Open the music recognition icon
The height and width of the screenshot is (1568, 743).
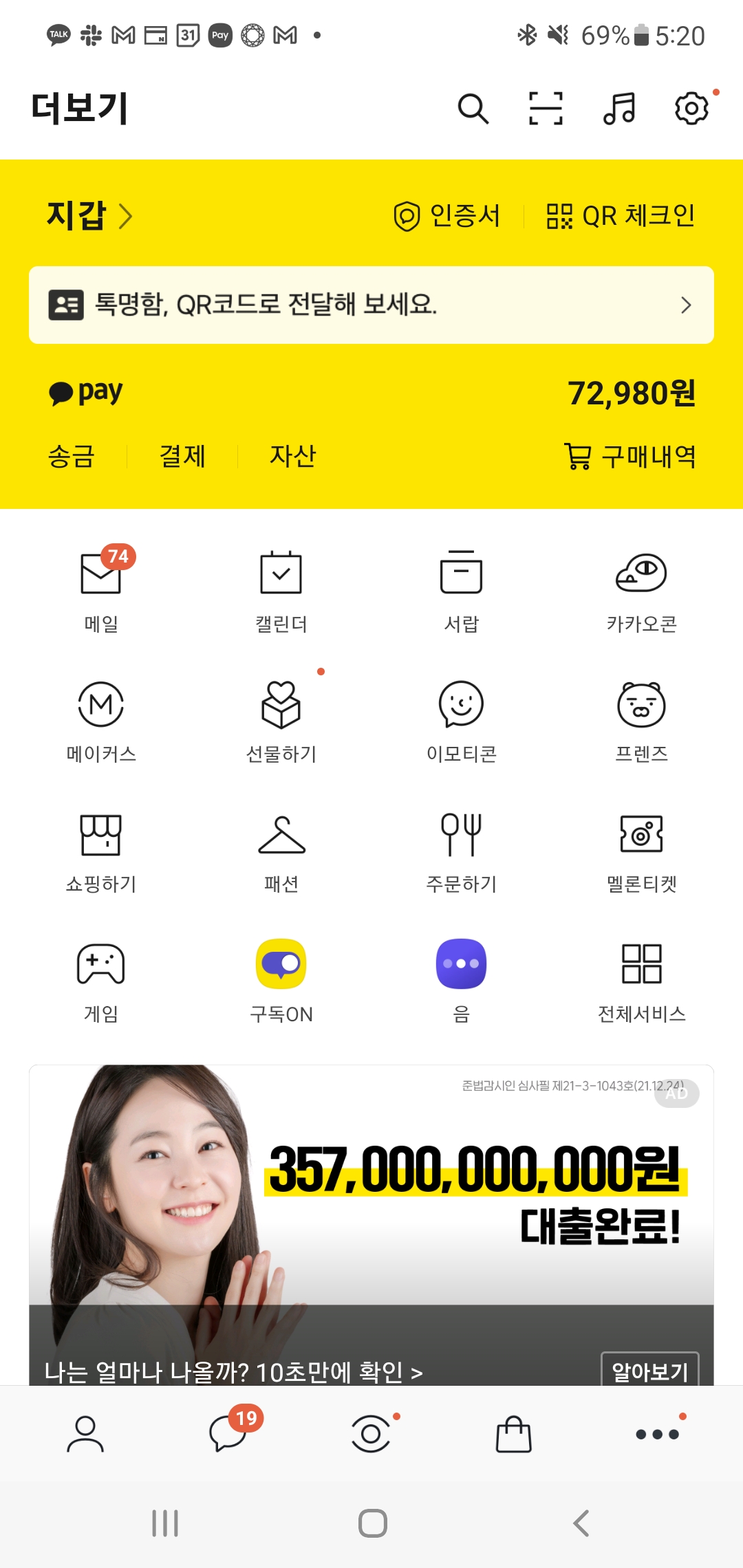pyautogui.click(x=619, y=109)
